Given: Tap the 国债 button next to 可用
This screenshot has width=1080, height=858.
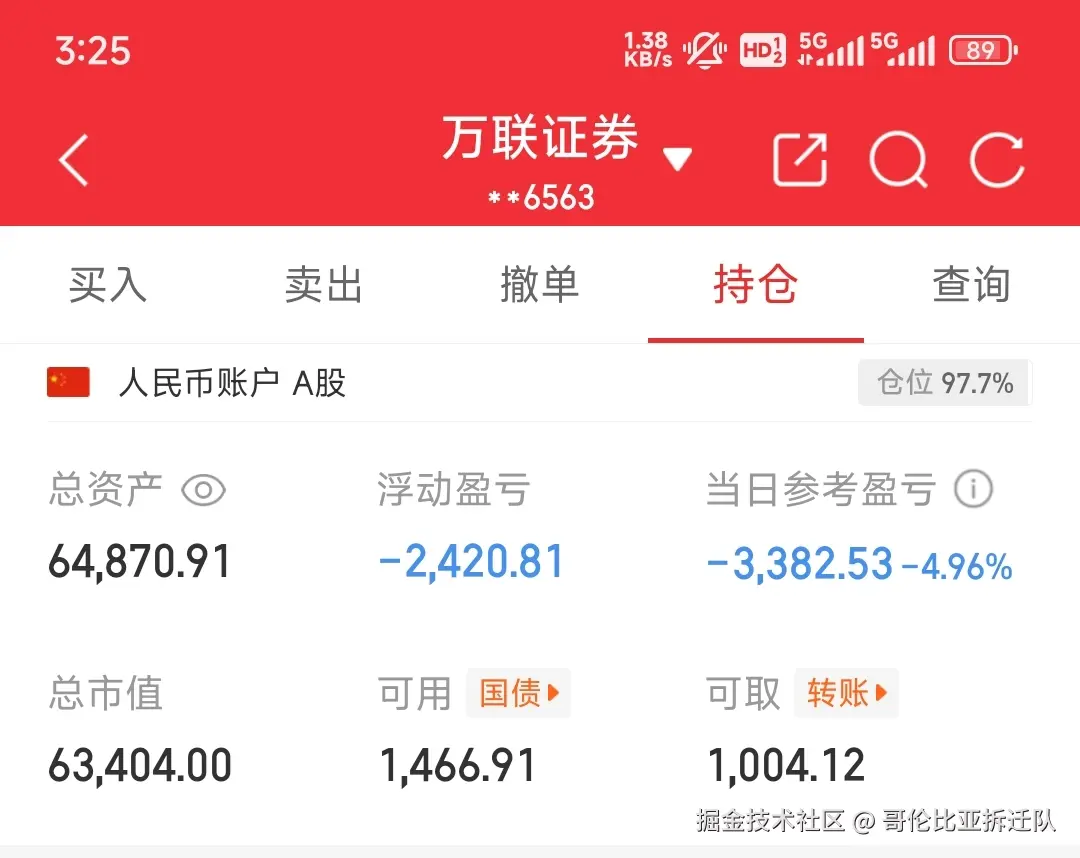Looking at the screenshot, I should (x=518, y=693).
